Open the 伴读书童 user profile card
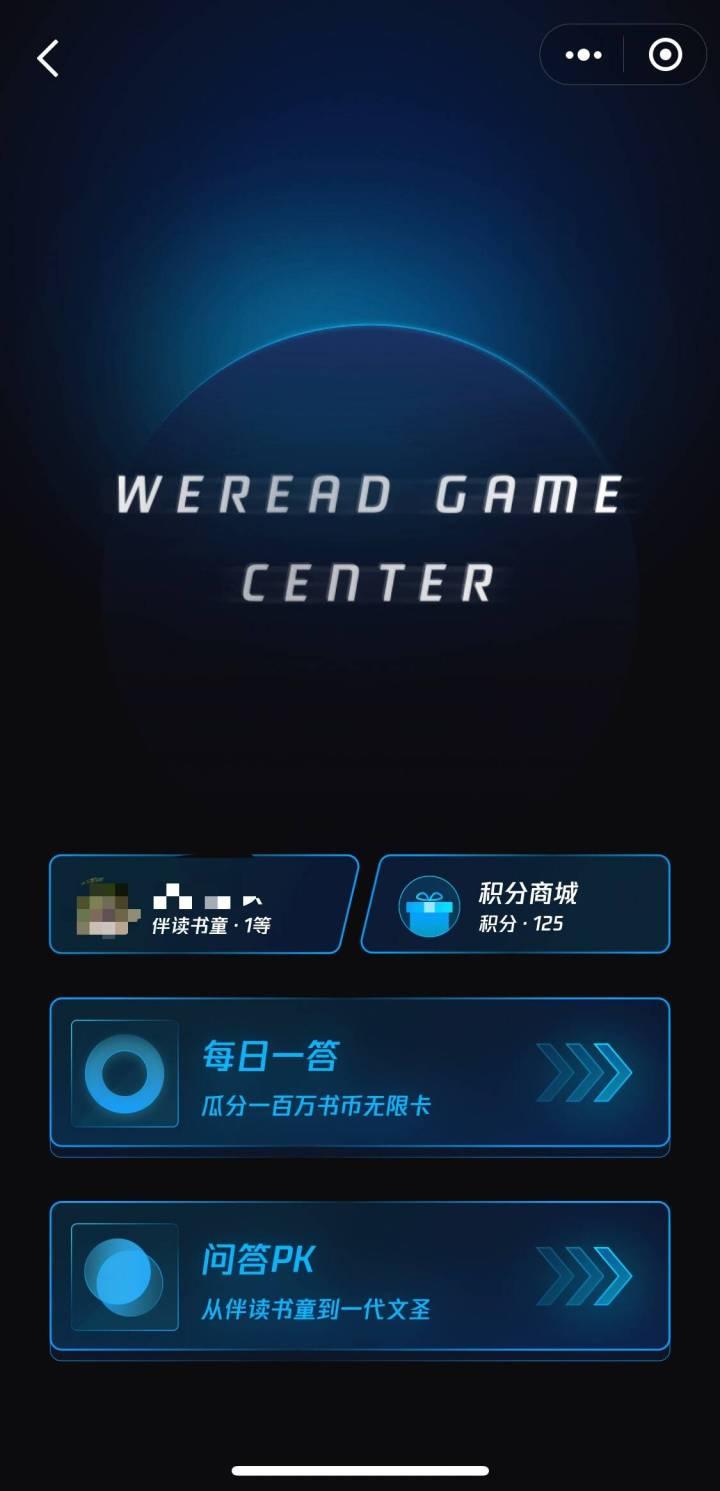The width and height of the screenshot is (720, 1491). [x=203, y=904]
